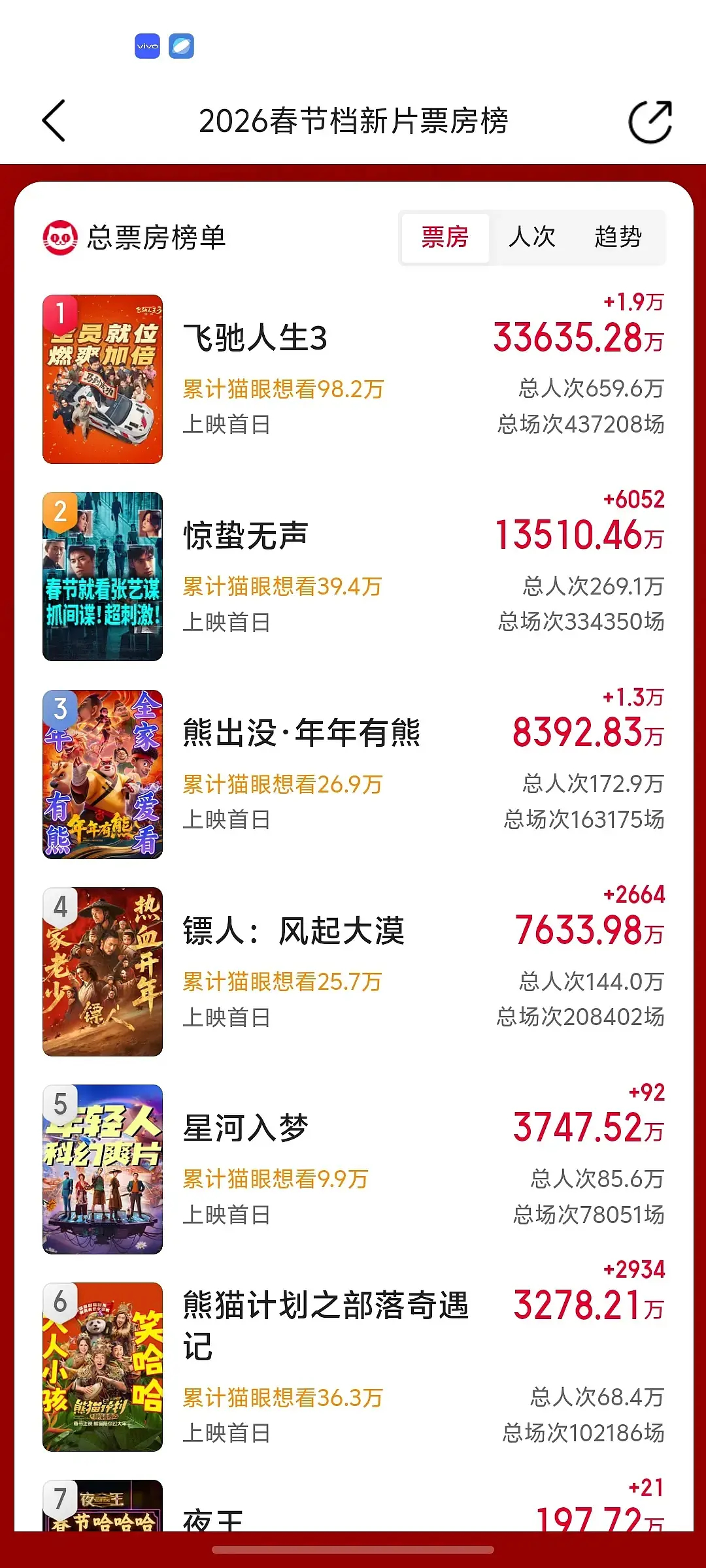Image resolution: width=706 pixels, height=1568 pixels.
Task: Switch to the 趋势 tab
Action: coord(618,237)
